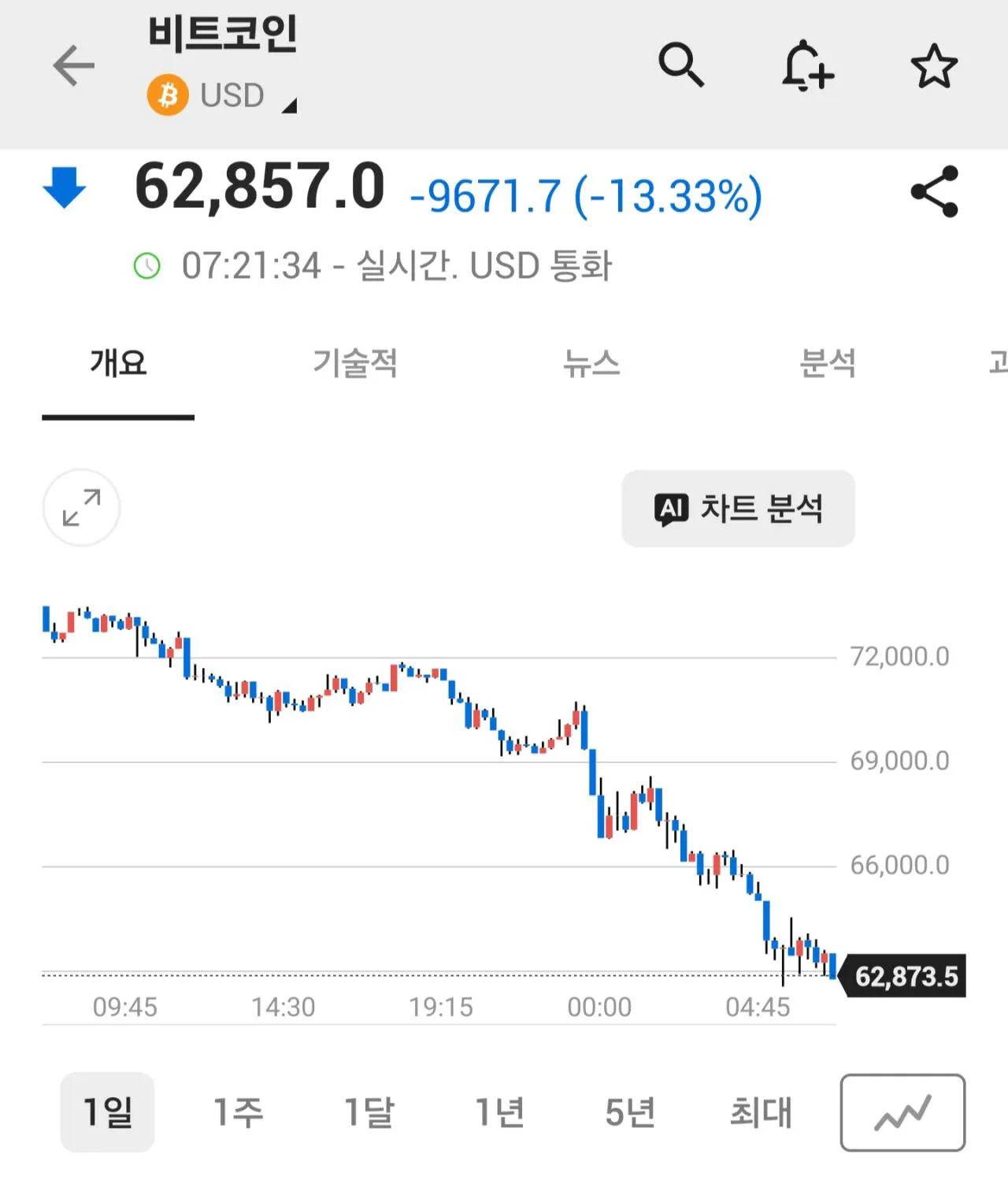Screen dimensions: 1008x1179
Task: Switch to the 분석 tab
Action: click(x=827, y=364)
